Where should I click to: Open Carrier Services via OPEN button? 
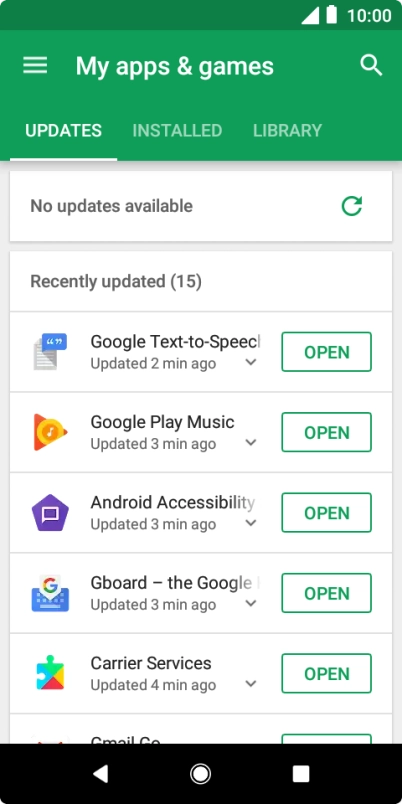tap(326, 674)
